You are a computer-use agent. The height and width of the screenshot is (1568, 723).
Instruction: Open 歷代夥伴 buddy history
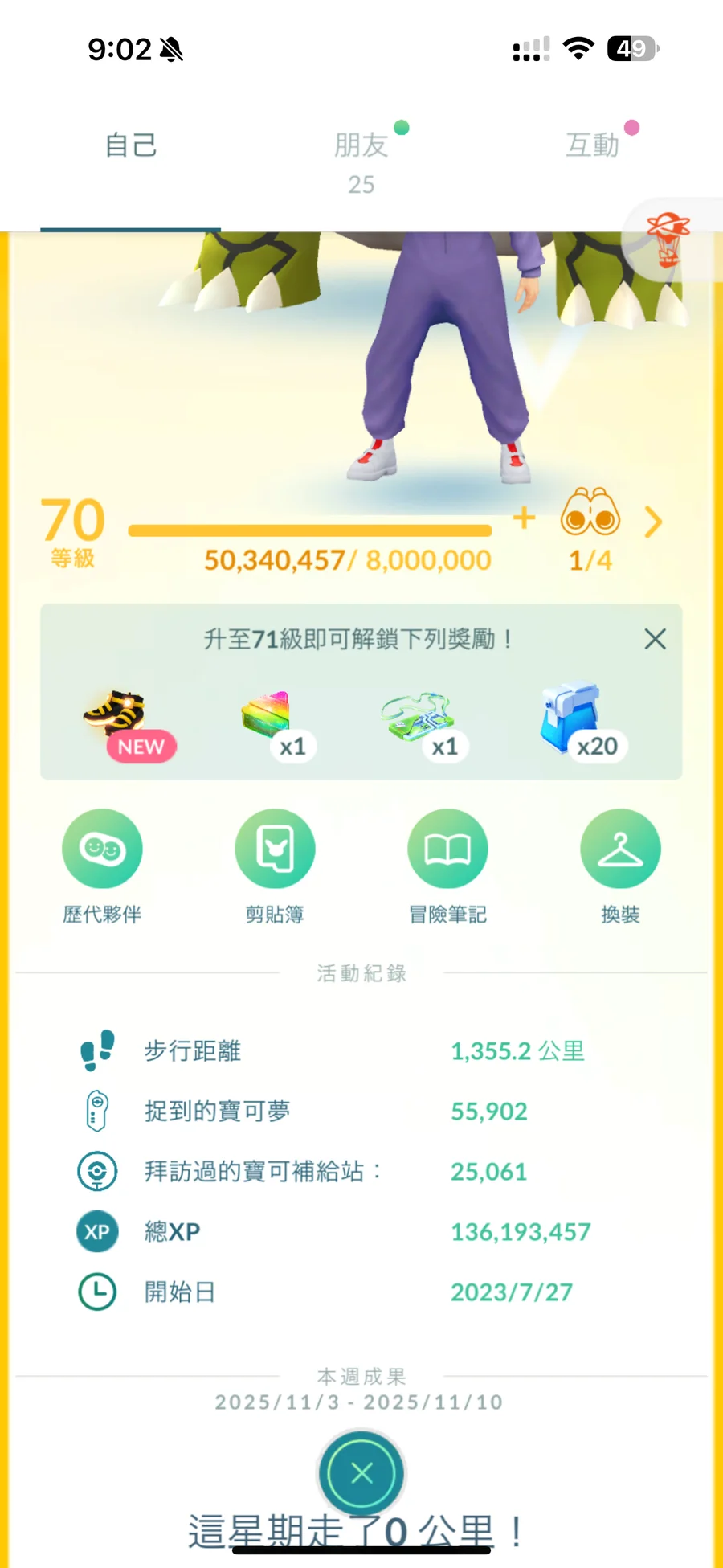point(102,850)
